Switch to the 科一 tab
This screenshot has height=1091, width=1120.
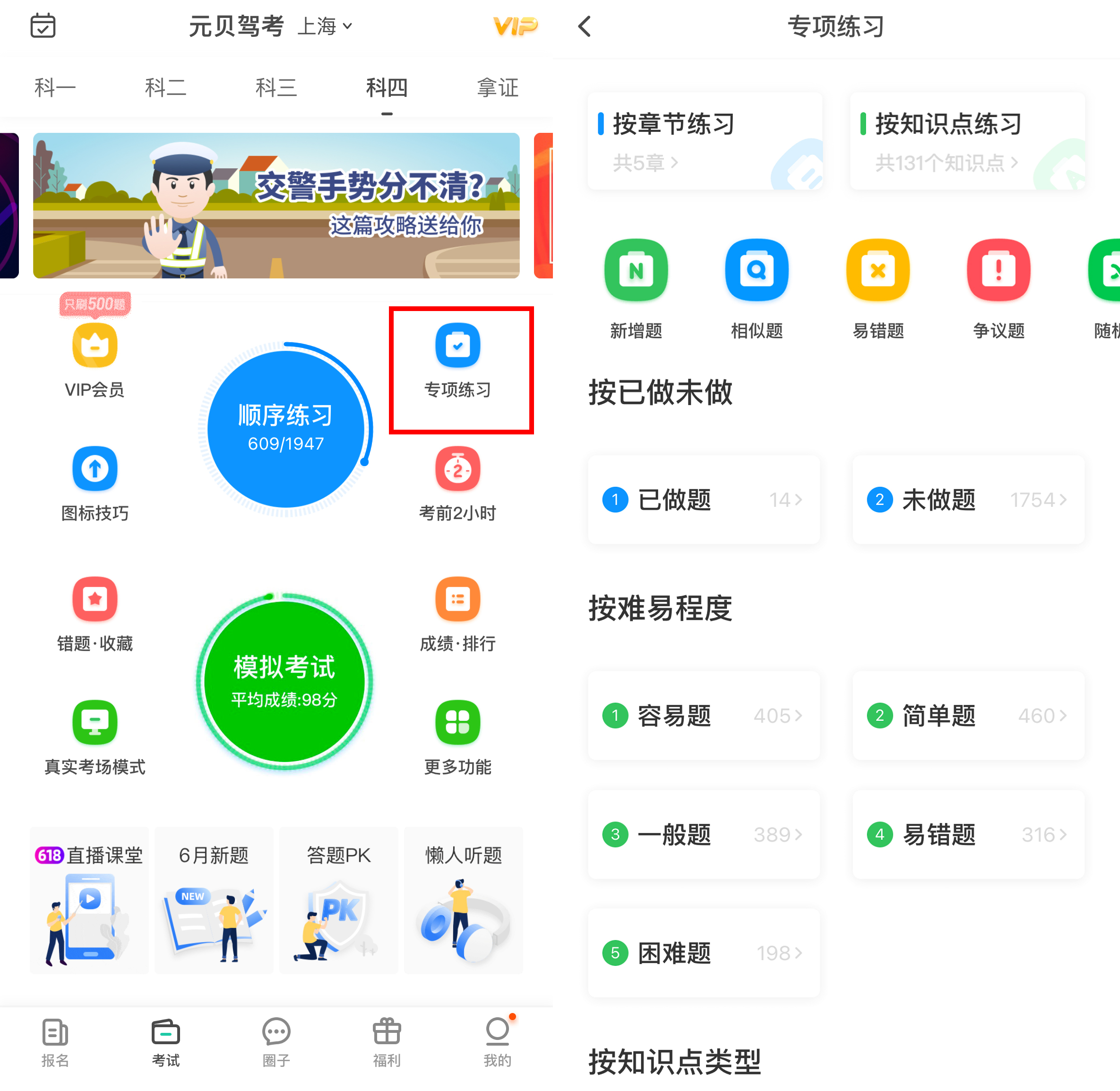55,87
